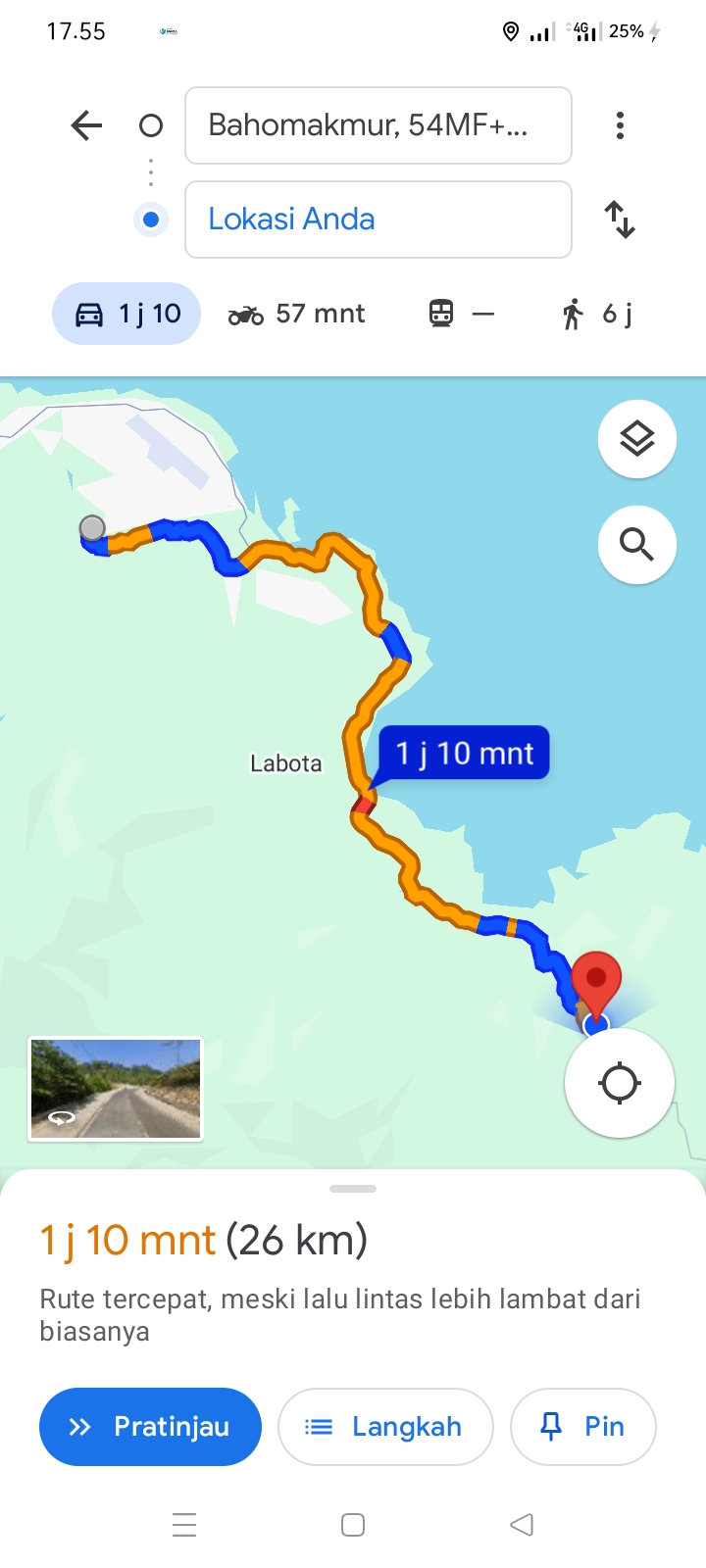The width and height of the screenshot is (706, 1568).
Task: Start the Pratinjau route preview
Action: coord(150,1427)
